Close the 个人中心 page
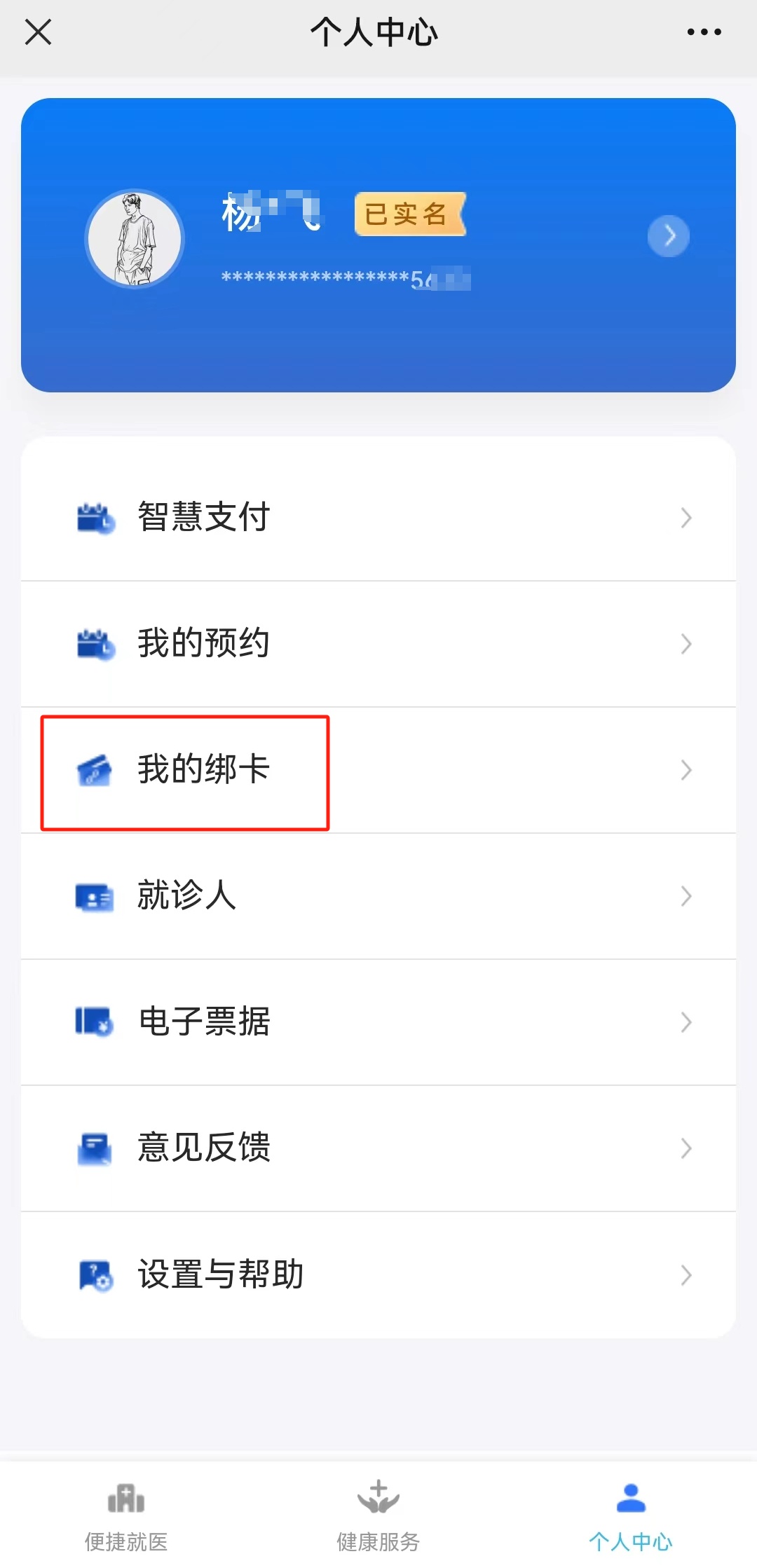Screen dimensions: 757x1568 (38, 32)
